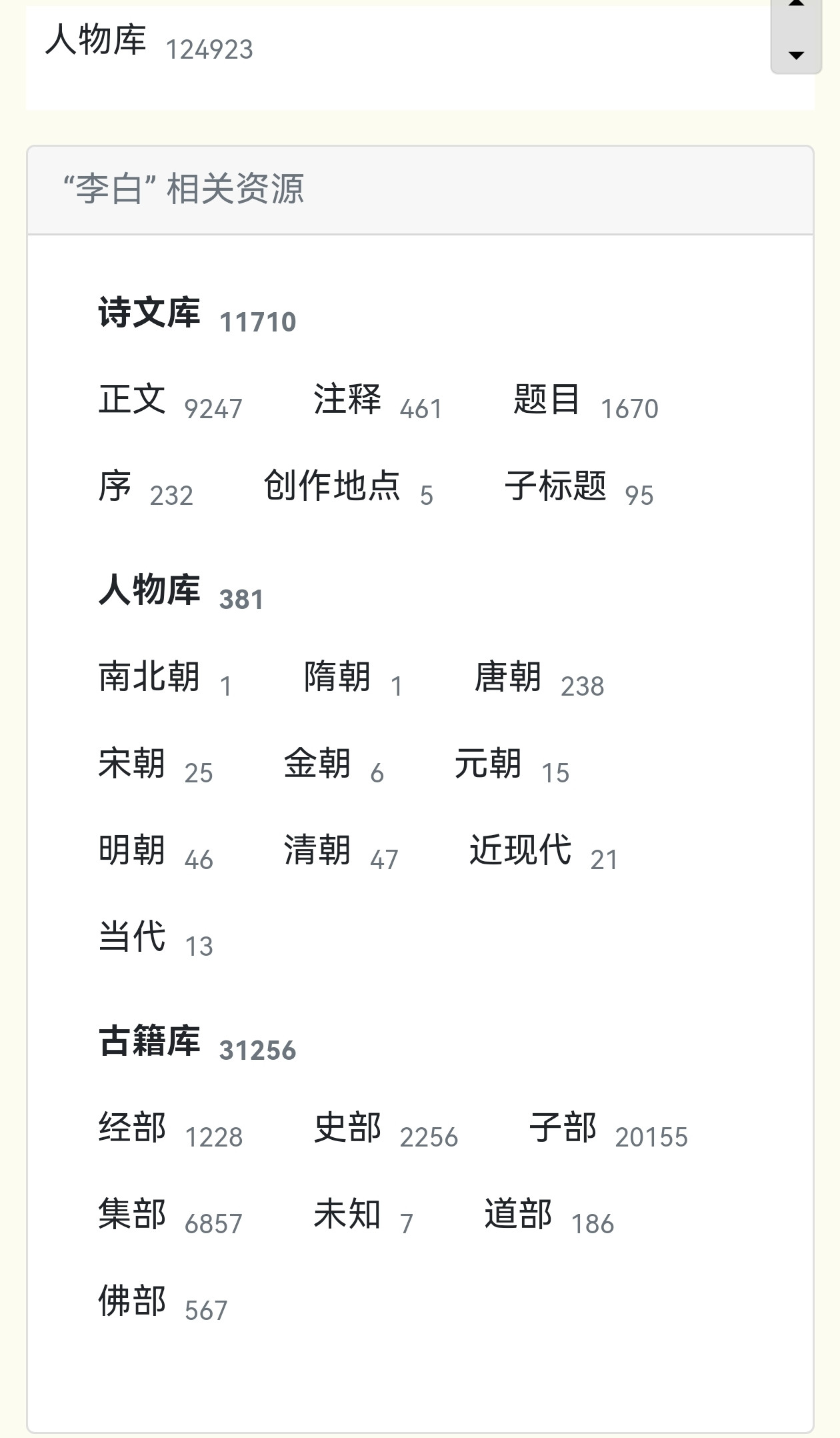Open 子部 with 20155 results

[x=563, y=1129]
